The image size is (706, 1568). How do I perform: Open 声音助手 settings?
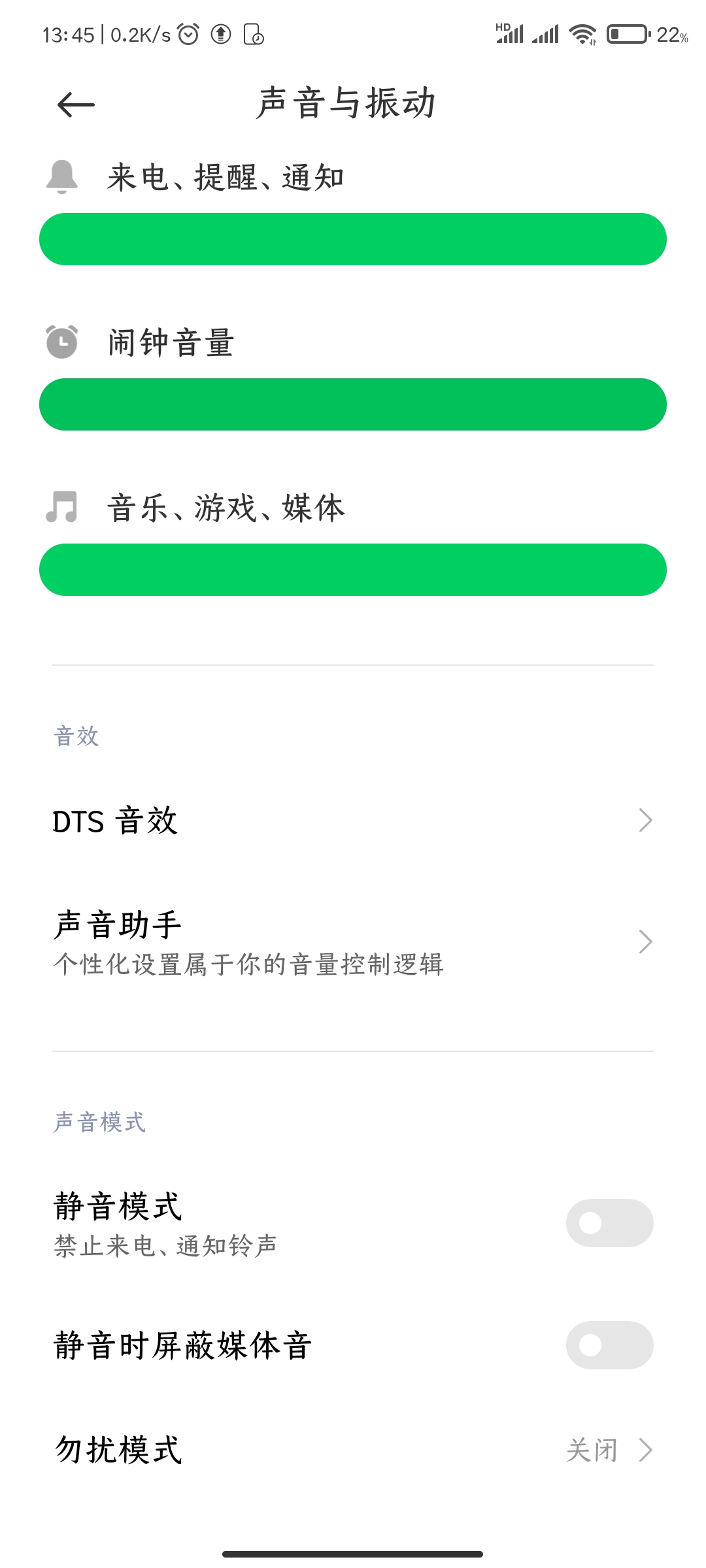tap(353, 942)
